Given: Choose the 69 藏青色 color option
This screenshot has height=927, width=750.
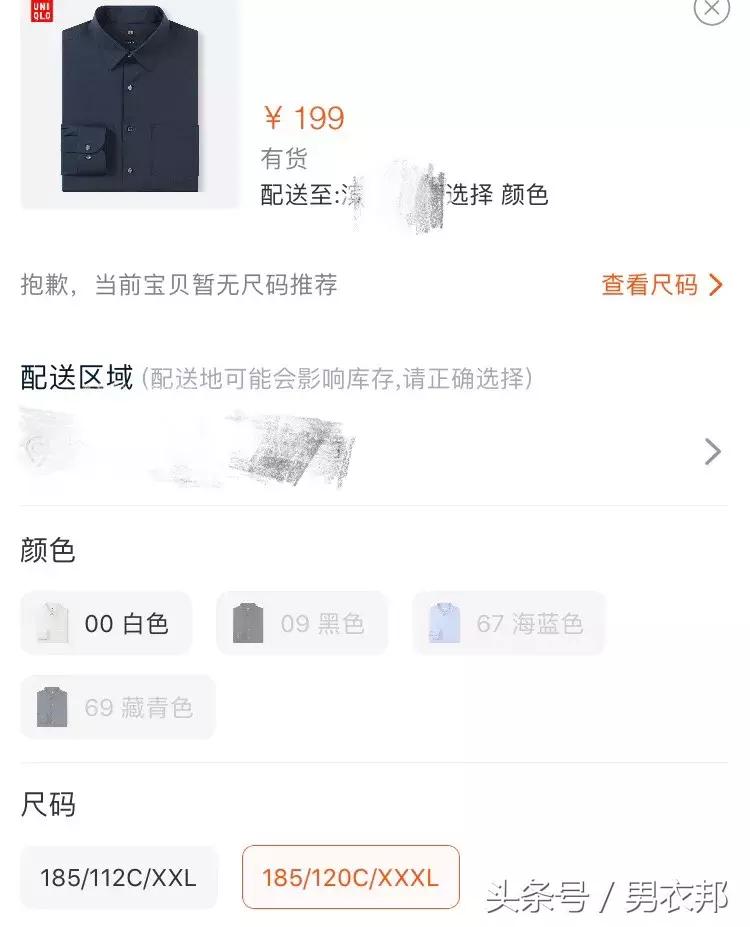Looking at the screenshot, I should (x=115, y=707).
